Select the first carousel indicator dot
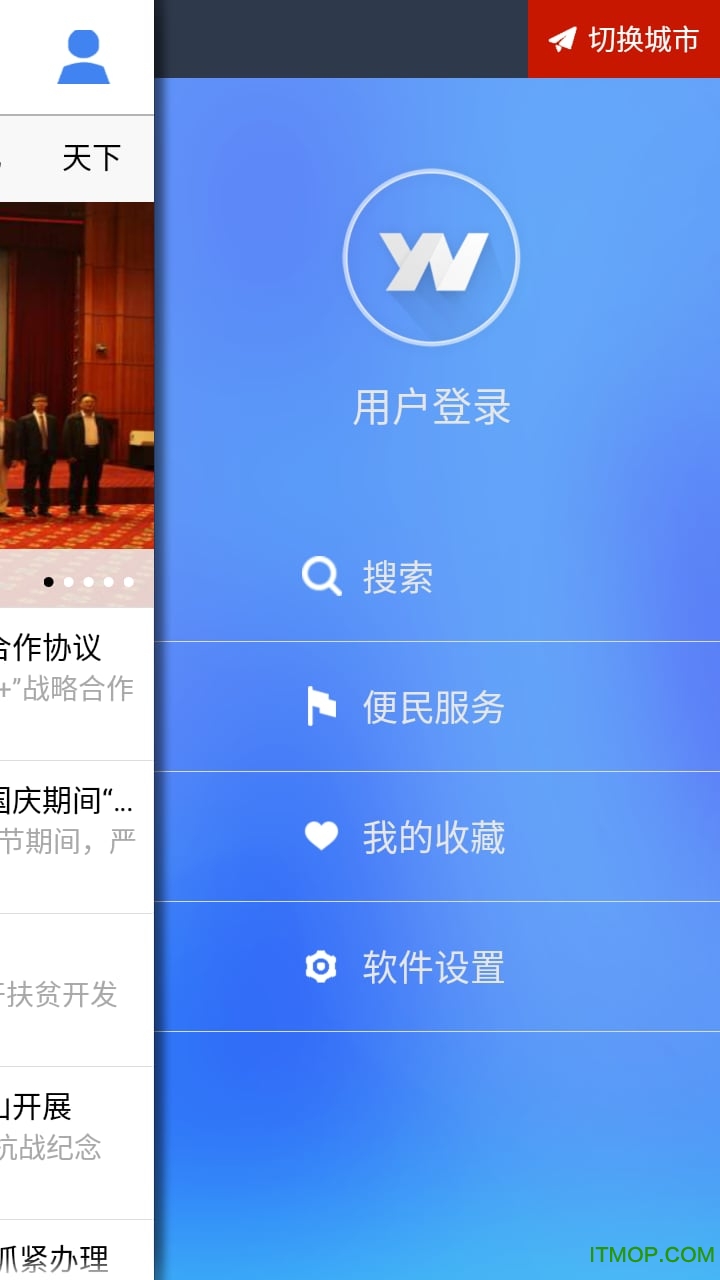720x1280 pixels. (49, 580)
